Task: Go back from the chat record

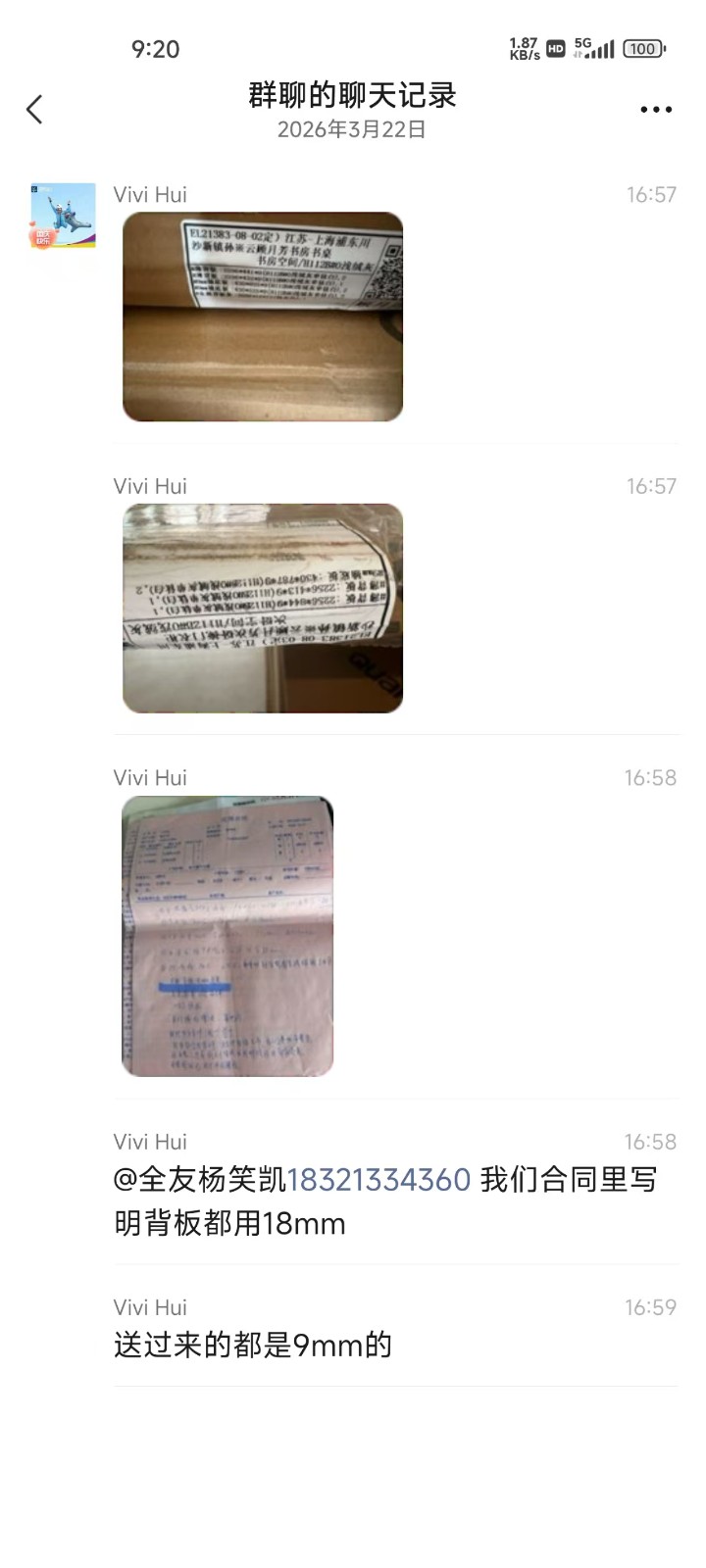Action: 35,109
